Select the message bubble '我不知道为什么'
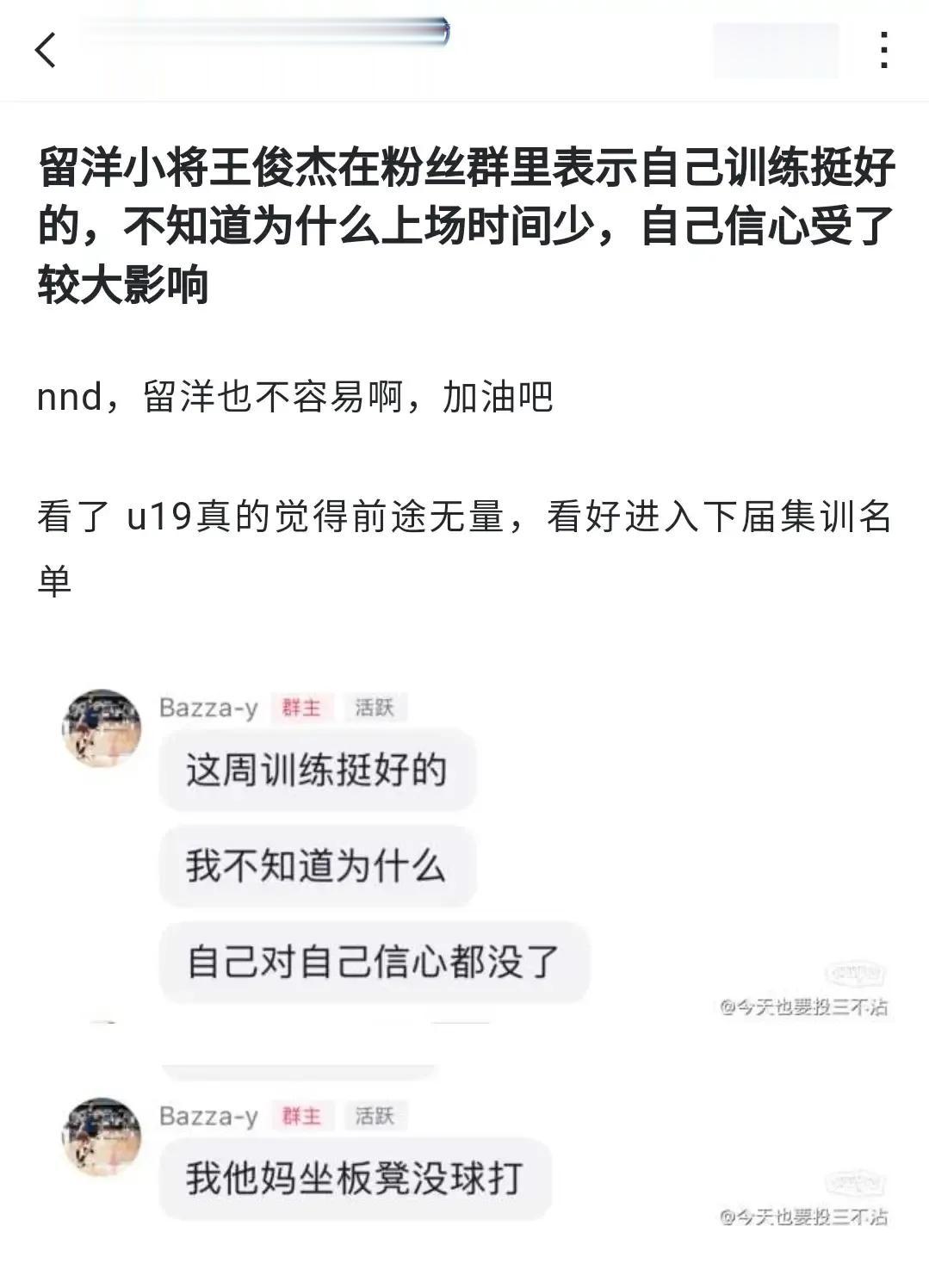 [318, 865]
